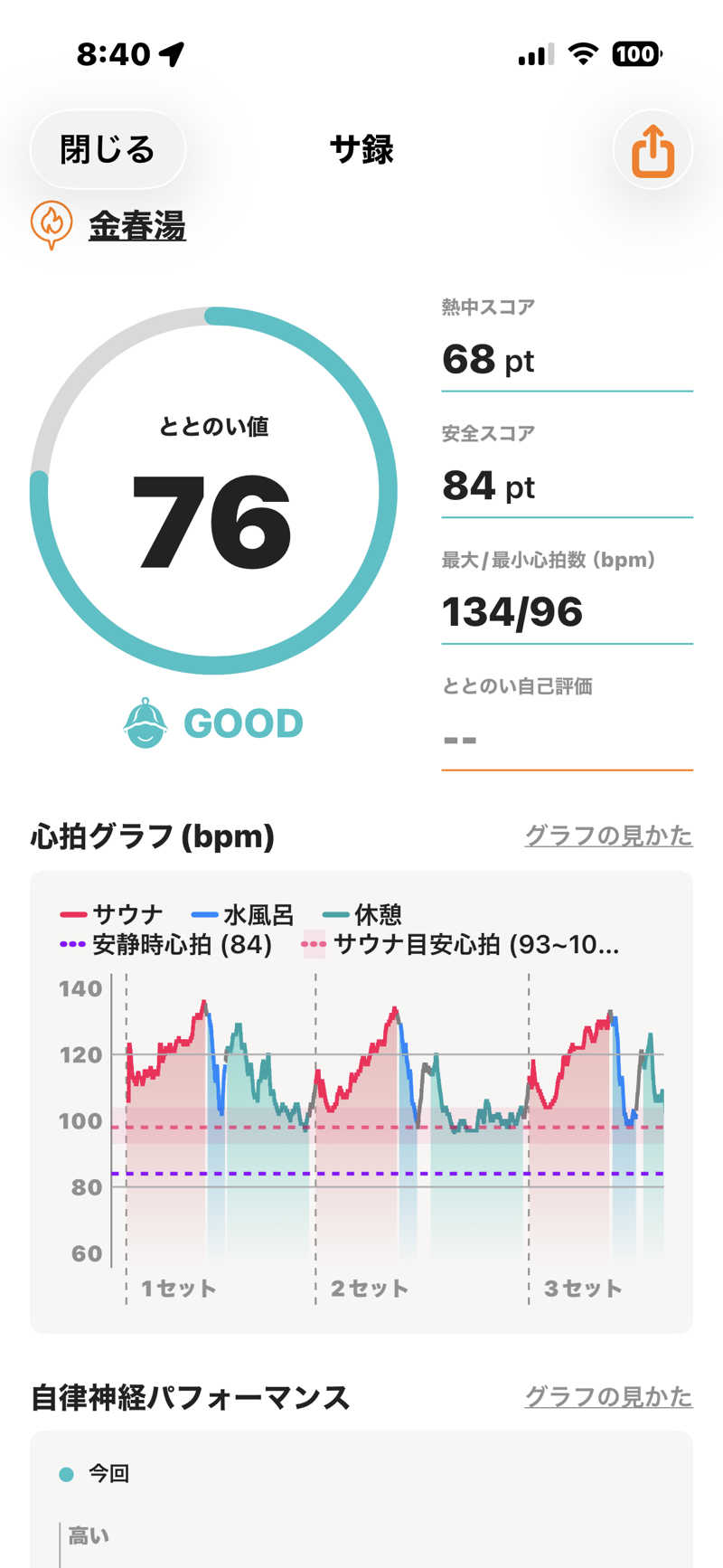
Task: Open グラフの見かた for 自律神経パフォーマンス
Action: (608, 1397)
